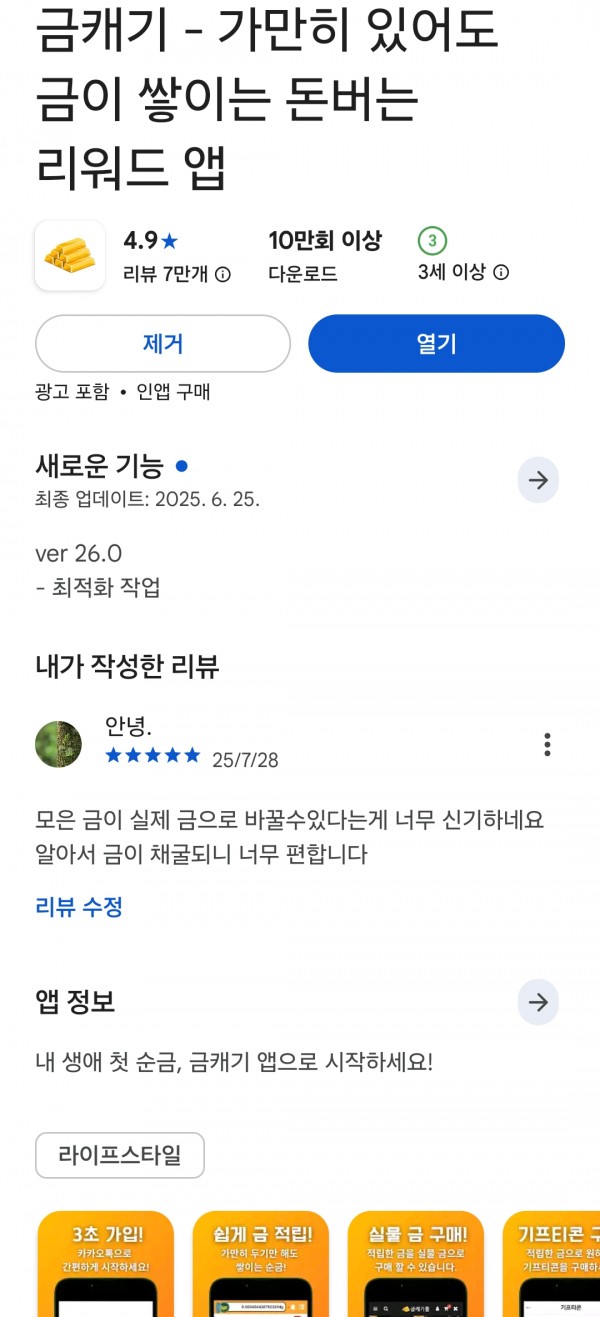This screenshot has height=1317, width=600.
Task: Tap info icon beside 리뷰 7만개
Action: coord(223,274)
